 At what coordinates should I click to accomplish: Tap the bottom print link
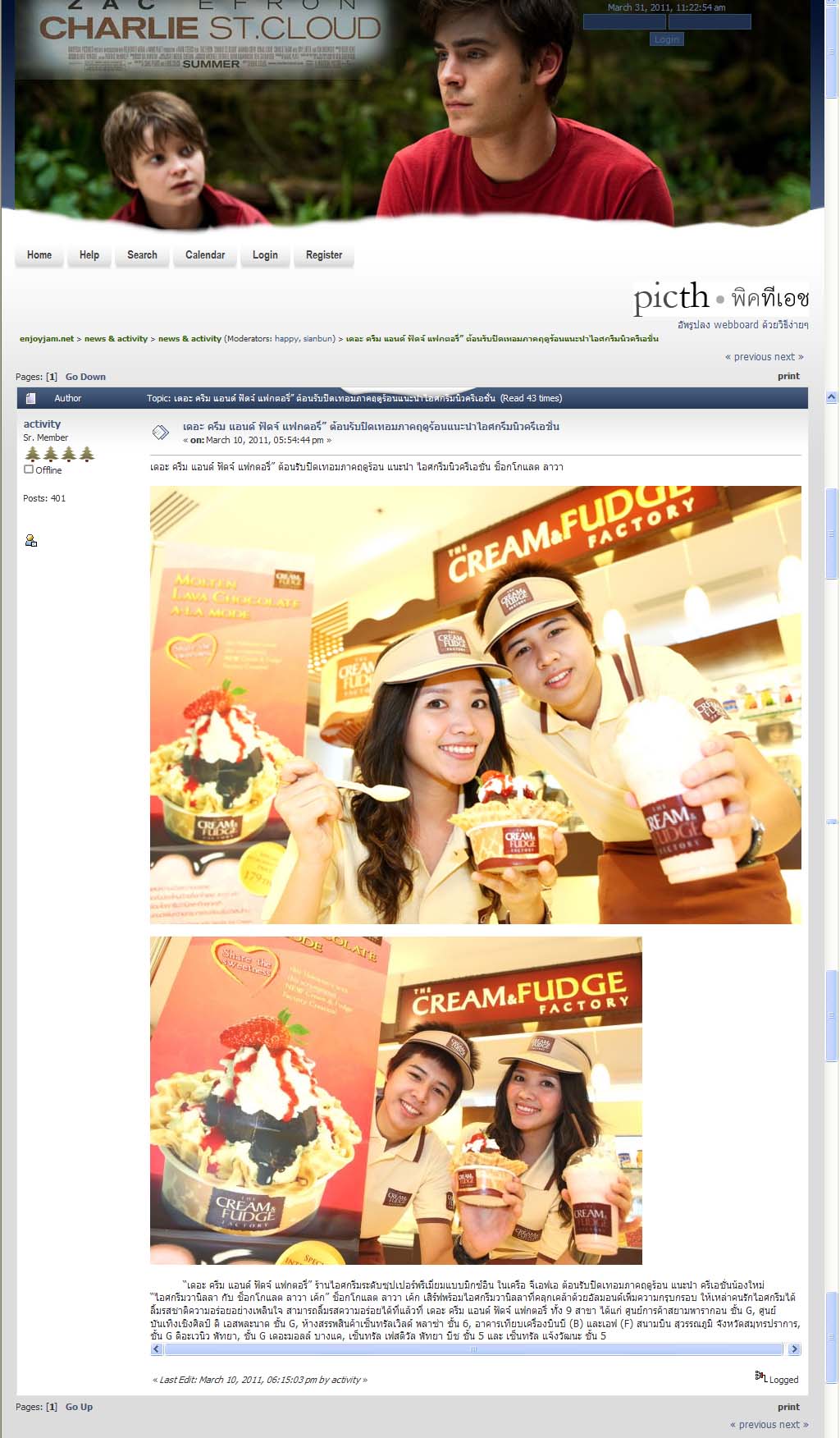[788, 1407]
